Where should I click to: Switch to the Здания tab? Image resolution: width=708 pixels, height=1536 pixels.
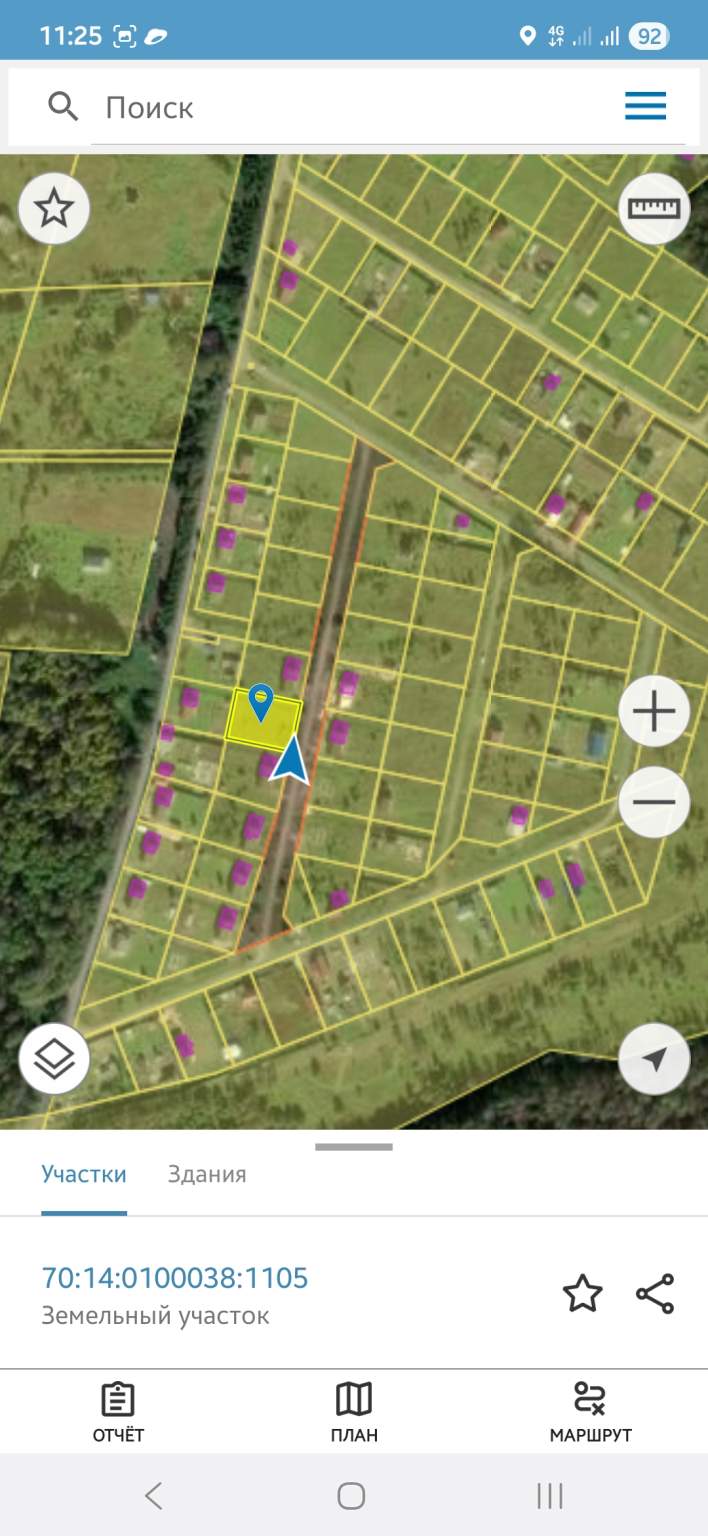coord(207,1174)
